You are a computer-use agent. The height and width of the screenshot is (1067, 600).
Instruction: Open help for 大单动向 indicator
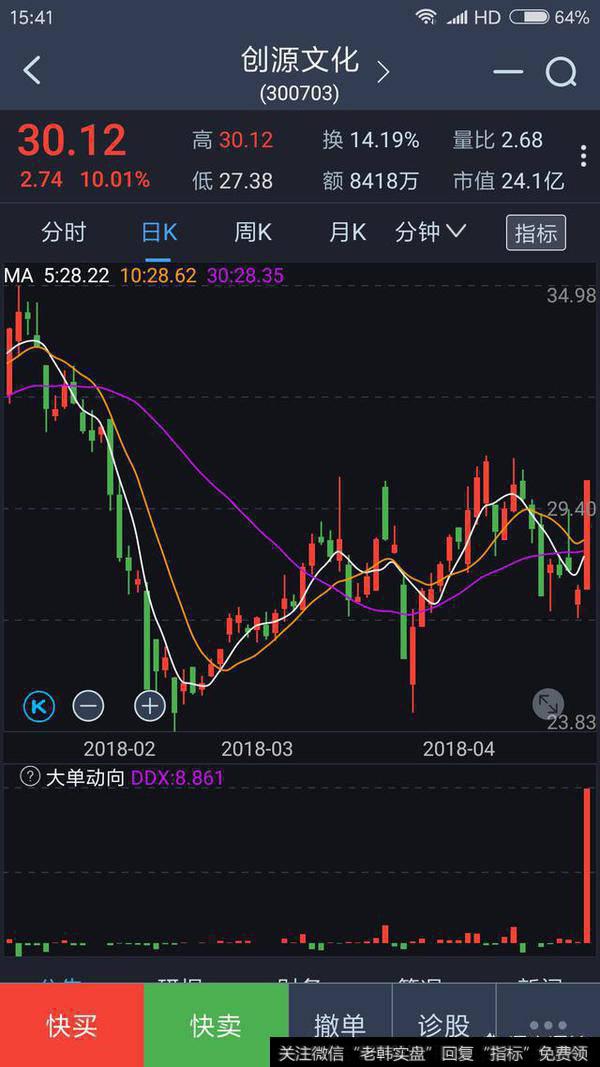click(30, 777)
